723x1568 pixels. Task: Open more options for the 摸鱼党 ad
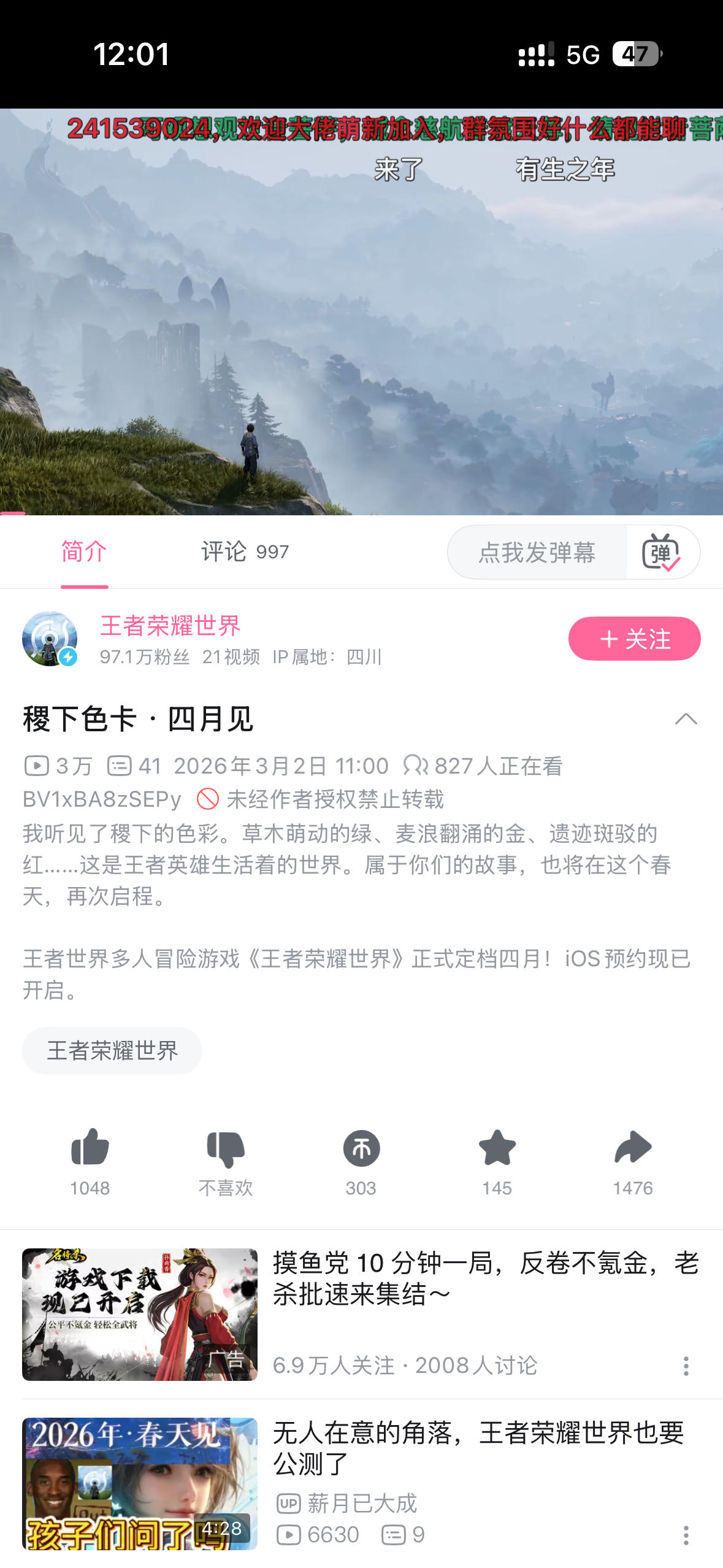click(x=686, y=1366)
